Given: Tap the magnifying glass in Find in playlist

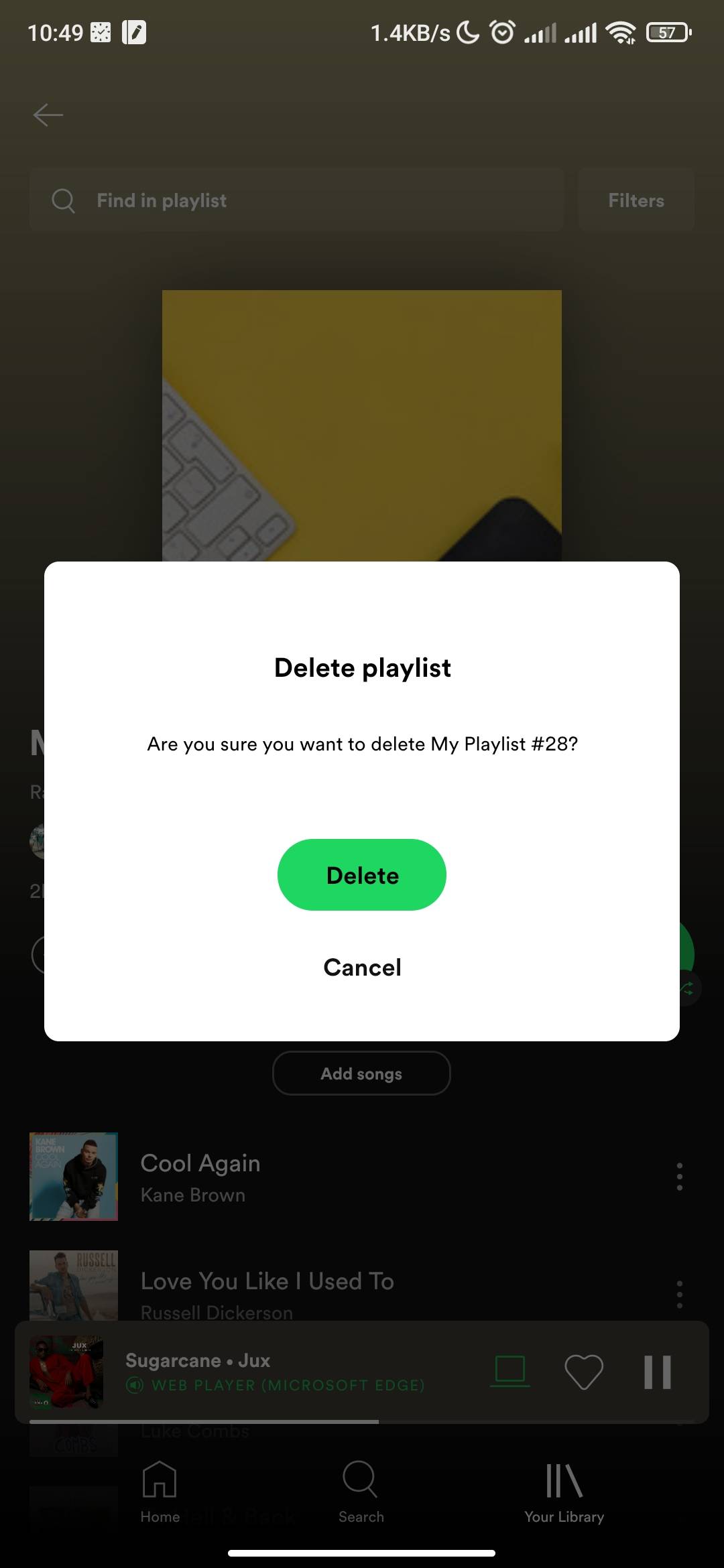Looking at the screenshot, I should 64,200.
